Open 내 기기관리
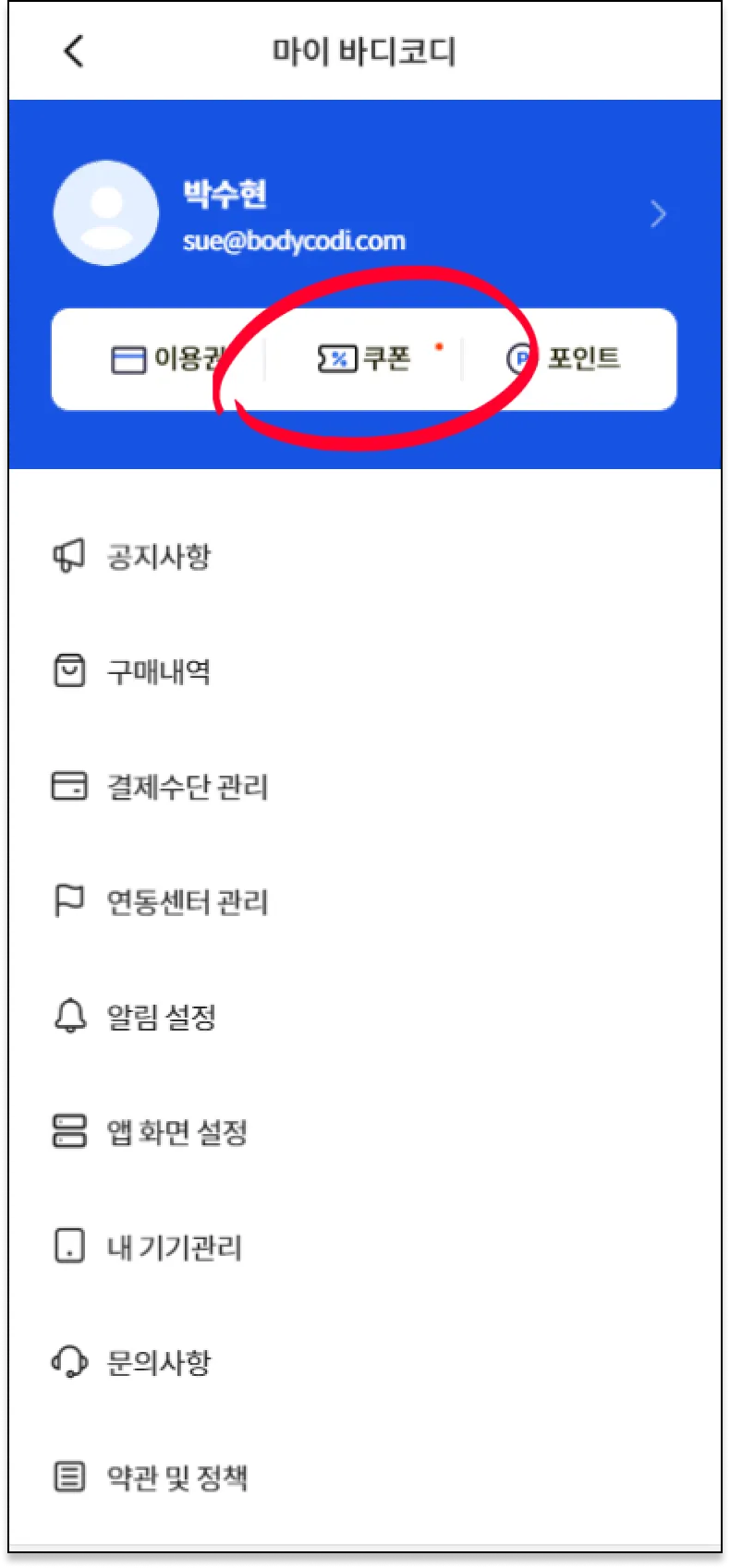This screenshot has width=730, height=1568. click(x=174, y=1248)
